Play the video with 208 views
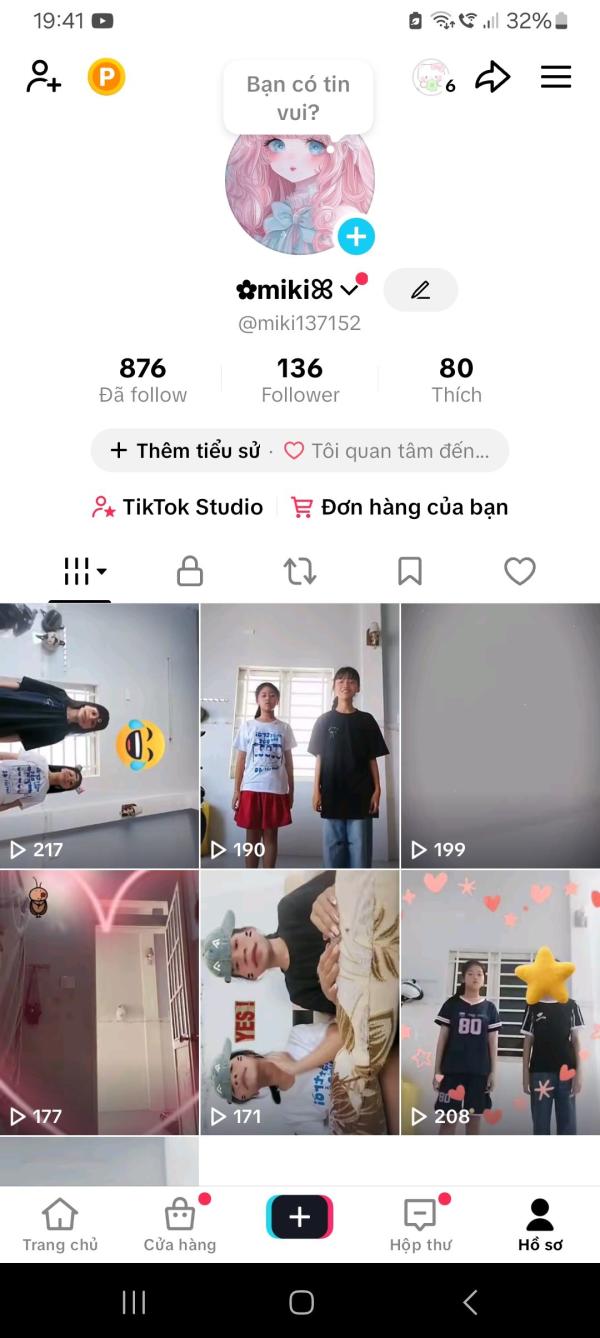Screen dimensions: 600x1338 [x=500, y=1002]
